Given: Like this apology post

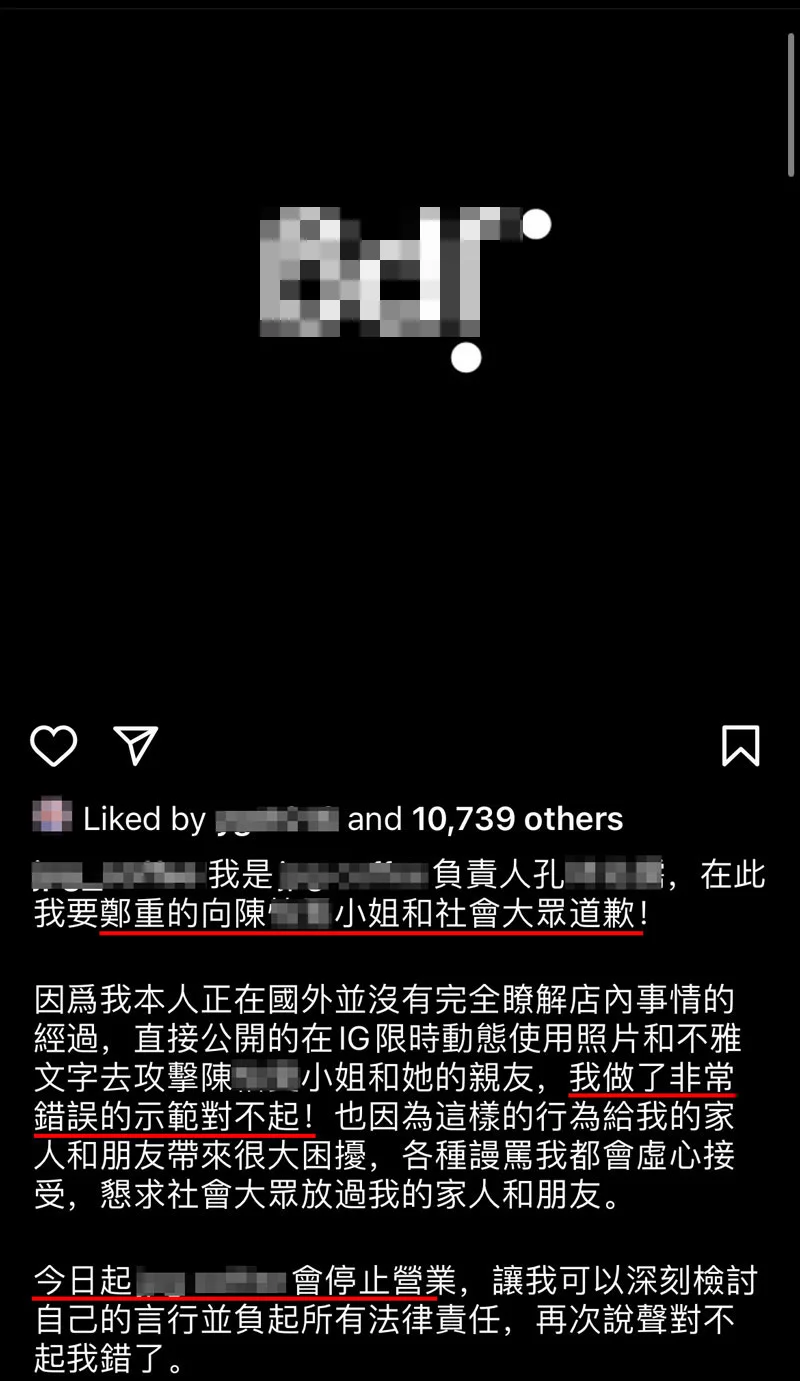Looking at the screenshot, I should coord(53,746).
